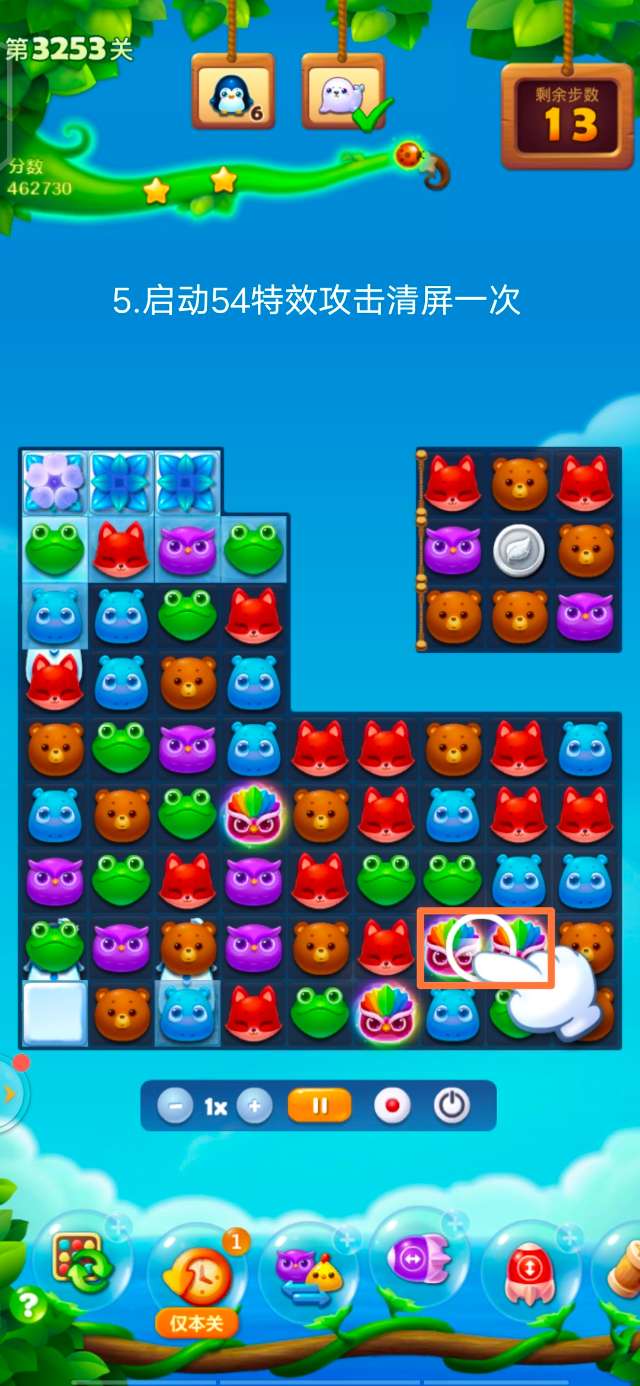Screen dimensions: 640x1386
Task: Tap the silver feather coin tile
Action: [518, 549]
